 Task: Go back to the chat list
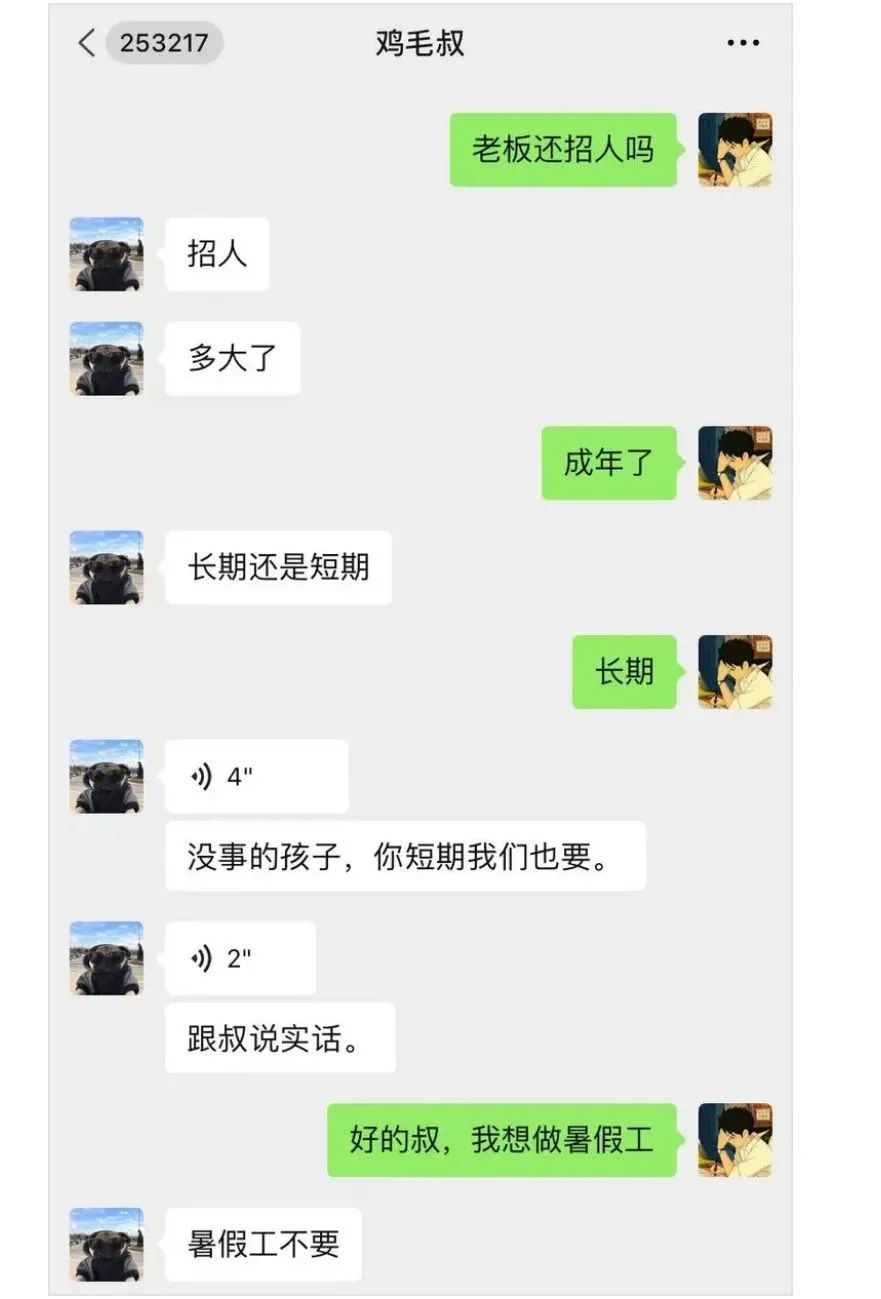point(88,43)
